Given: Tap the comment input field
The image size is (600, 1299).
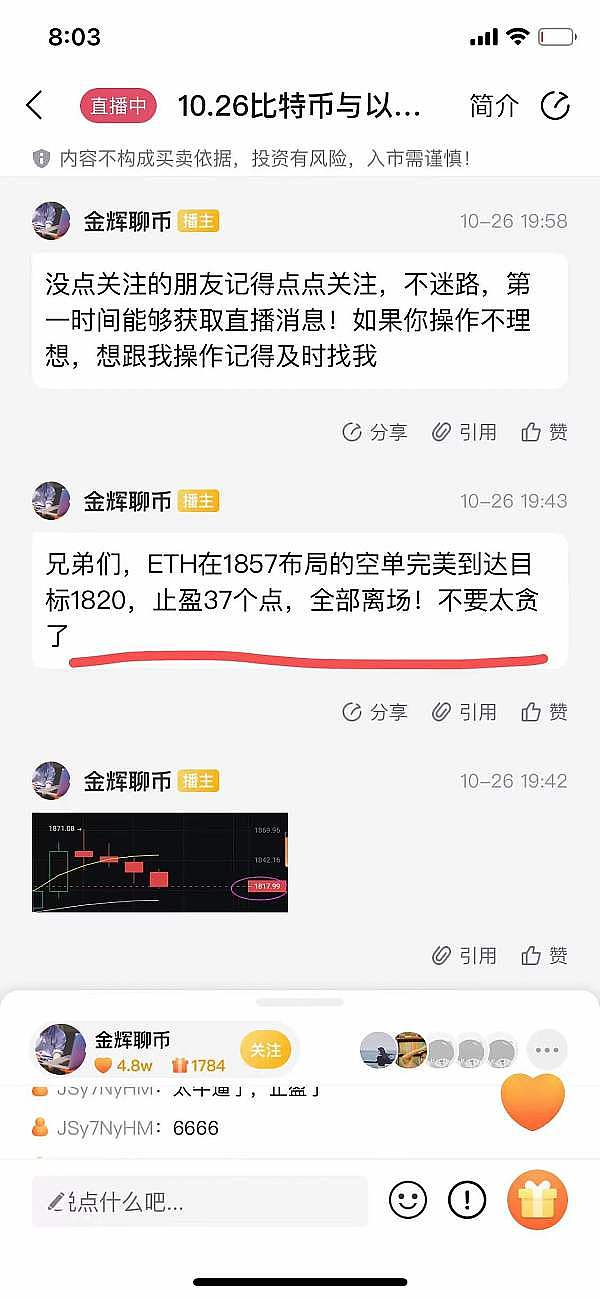Looking at the screenshot, I should click(x=200, y=1201).
